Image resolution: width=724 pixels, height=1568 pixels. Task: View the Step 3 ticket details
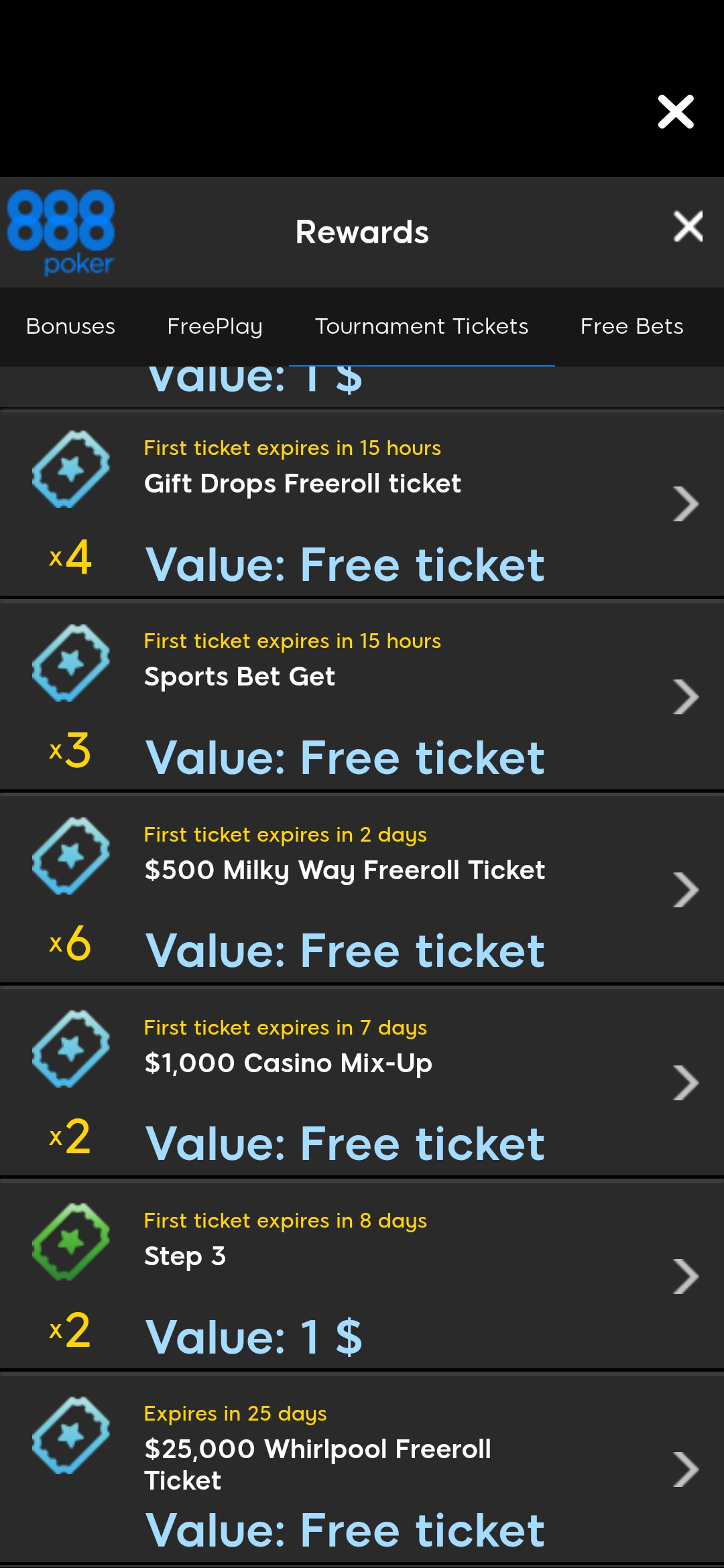pos(362,1275)
